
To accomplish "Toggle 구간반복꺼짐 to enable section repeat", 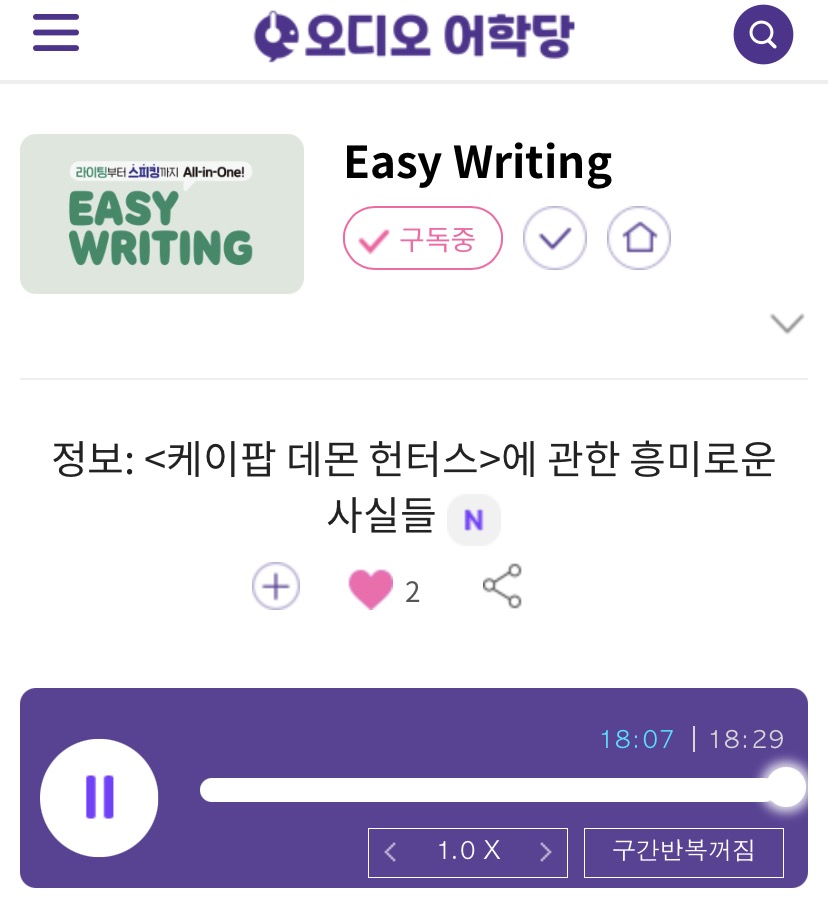I will [x=684, y=852].
